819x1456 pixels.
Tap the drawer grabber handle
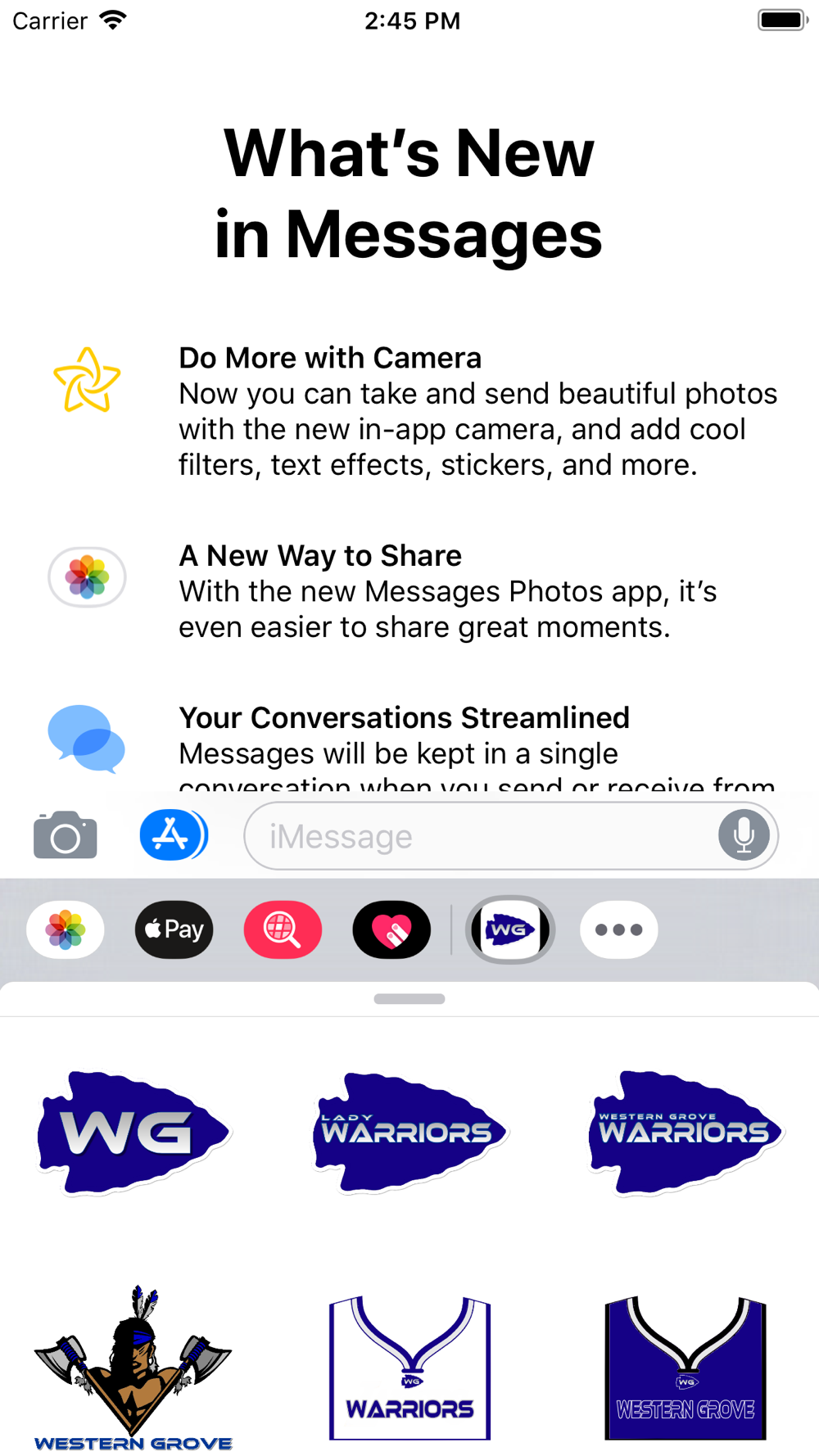(x=409, y=999)
